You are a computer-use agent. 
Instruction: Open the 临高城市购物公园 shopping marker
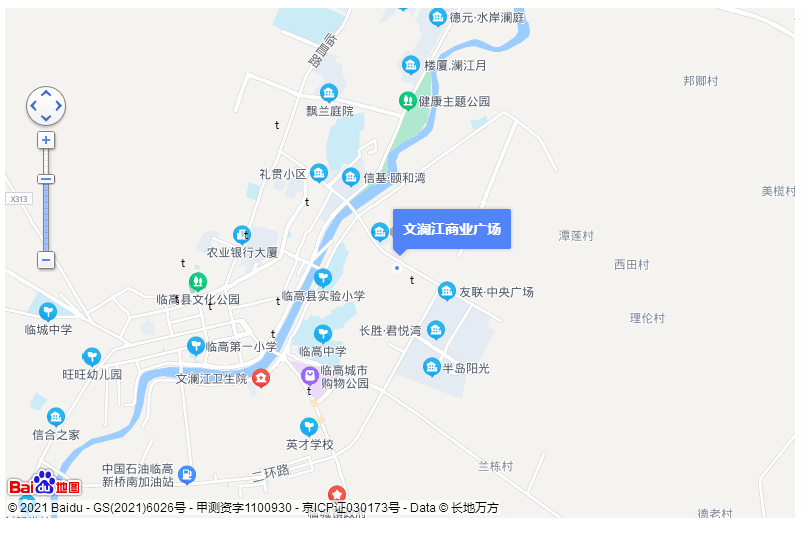point(311,375)
